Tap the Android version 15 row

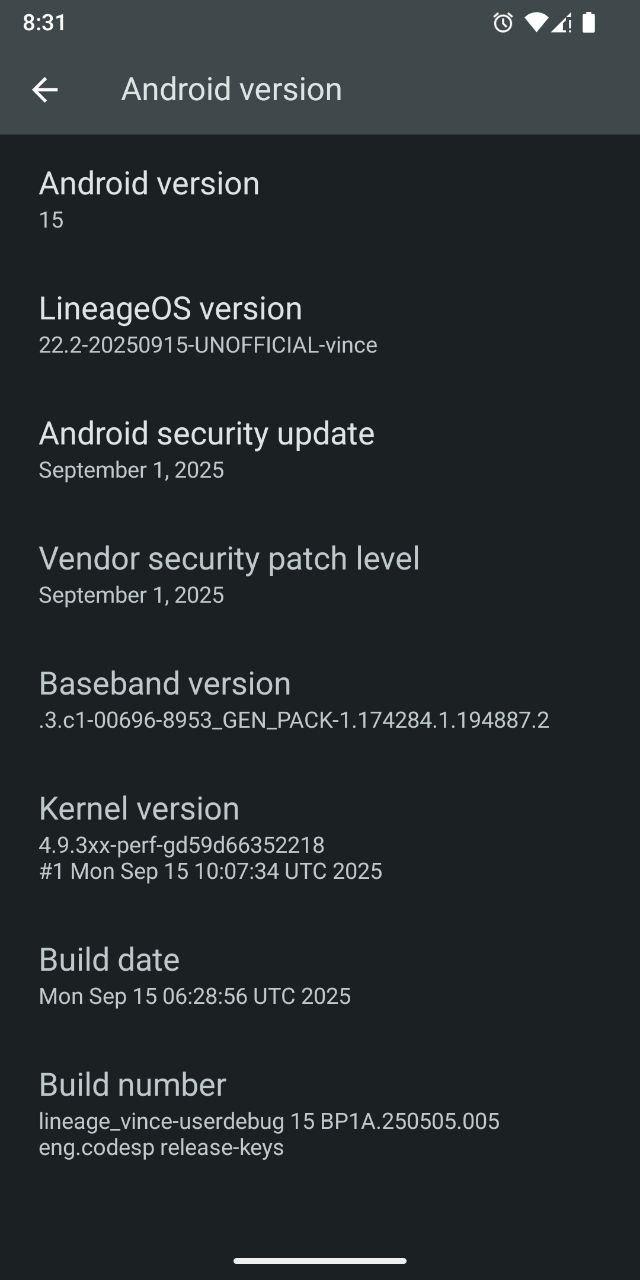coord(320,199)
